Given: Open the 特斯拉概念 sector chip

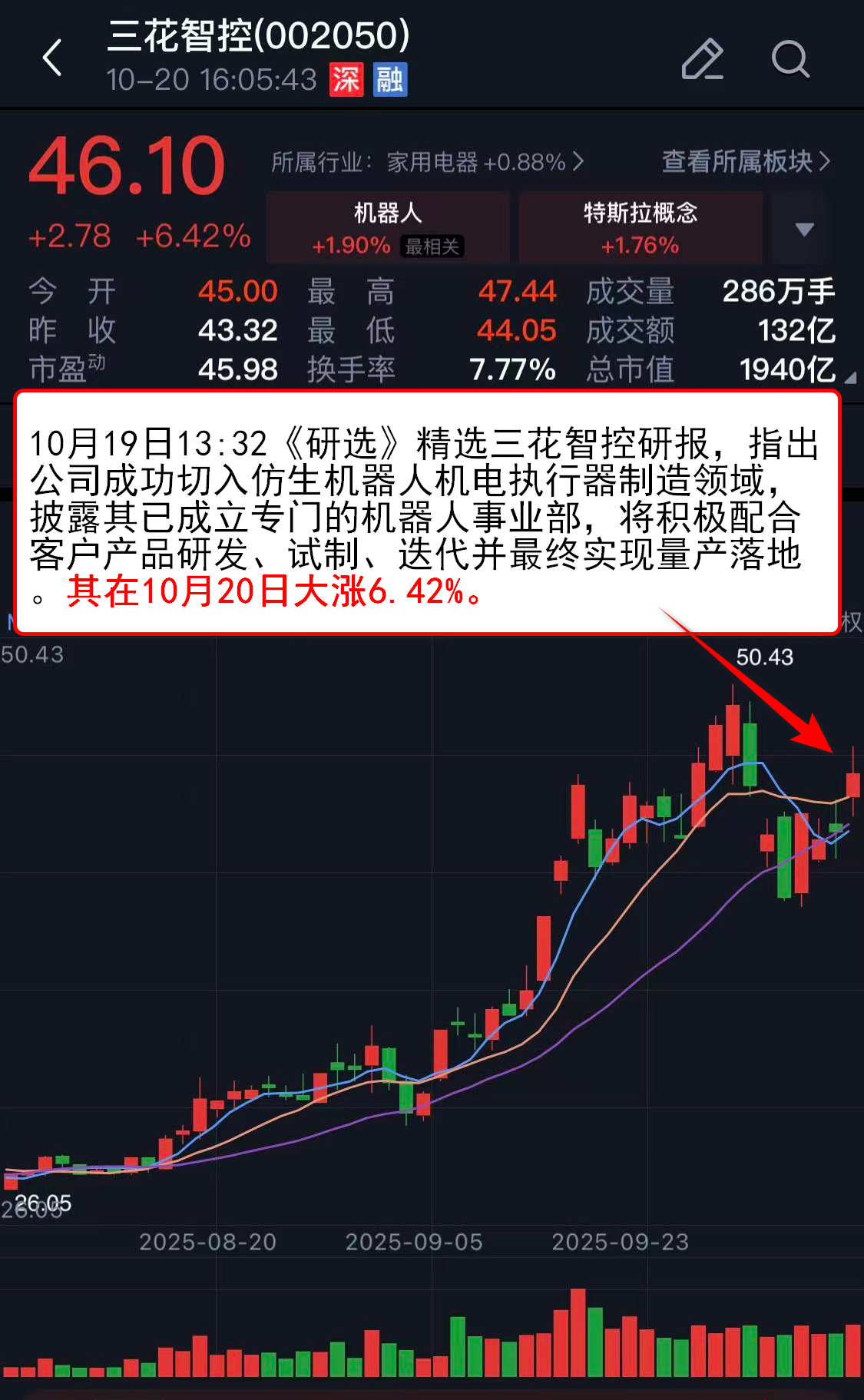Looking at the screenshot, I should coord(640,228).
